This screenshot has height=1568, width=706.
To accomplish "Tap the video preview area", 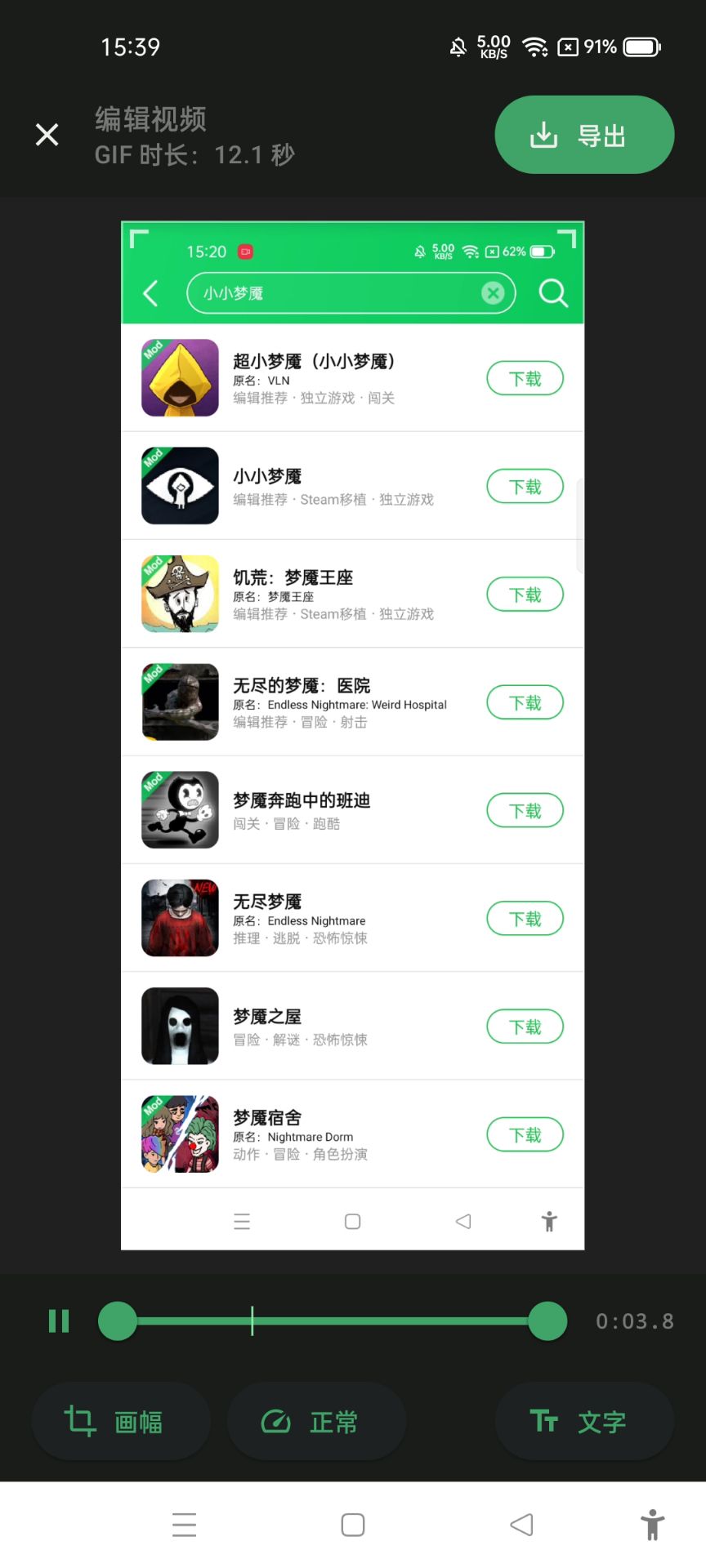I will 352,735.
